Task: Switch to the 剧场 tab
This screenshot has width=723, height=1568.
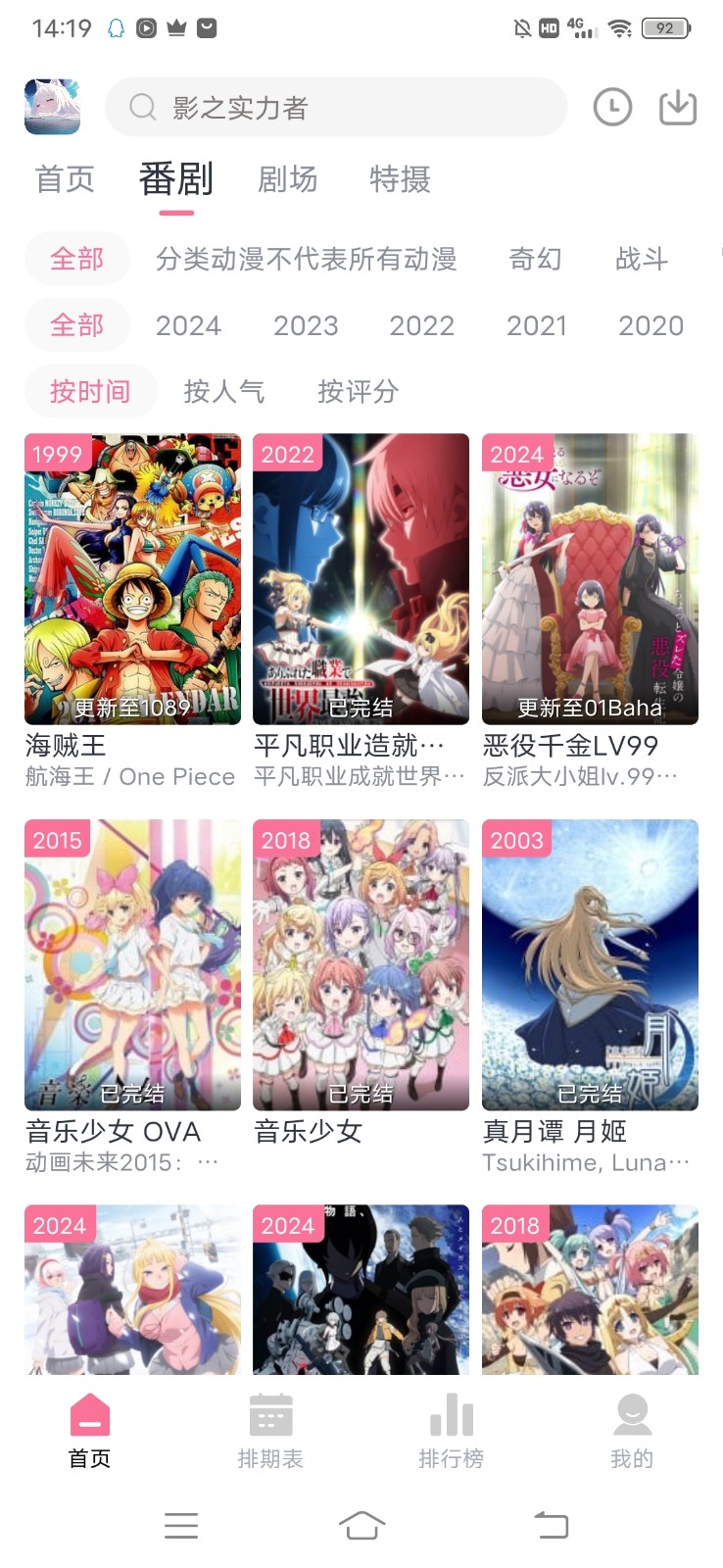Action: click(288, 179)
